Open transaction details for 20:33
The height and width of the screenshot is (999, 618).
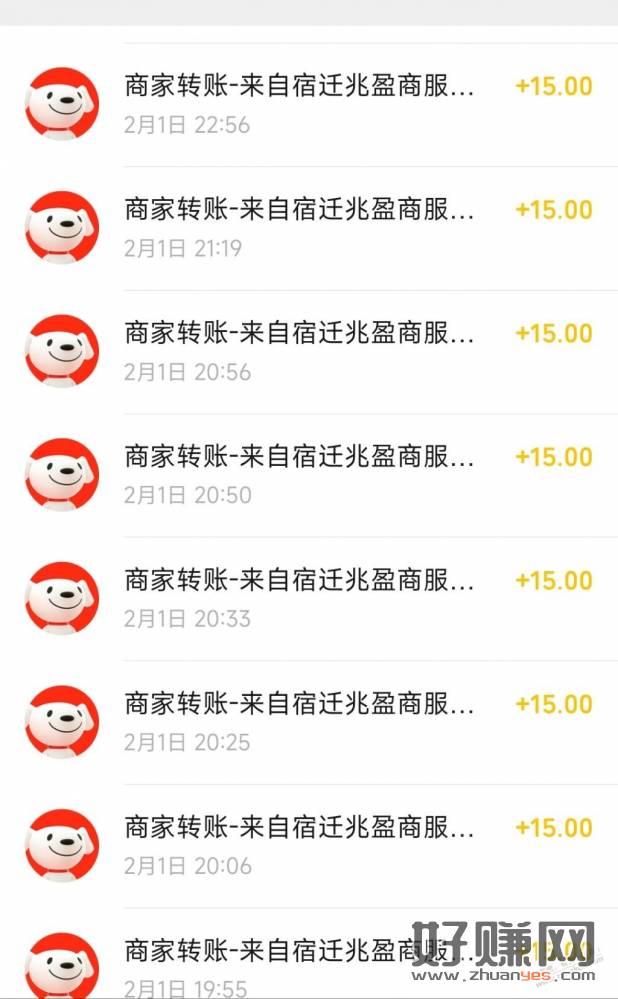pos(309,599)
